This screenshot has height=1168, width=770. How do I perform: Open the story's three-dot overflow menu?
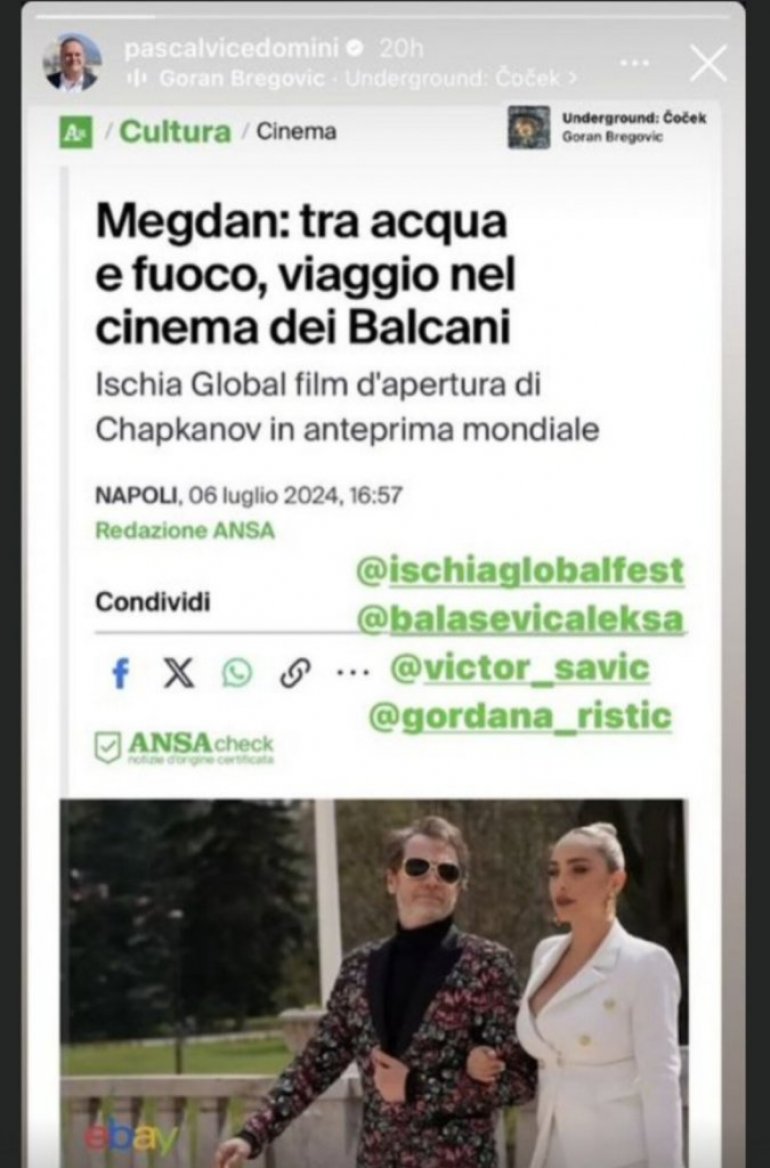coord(634,62)
